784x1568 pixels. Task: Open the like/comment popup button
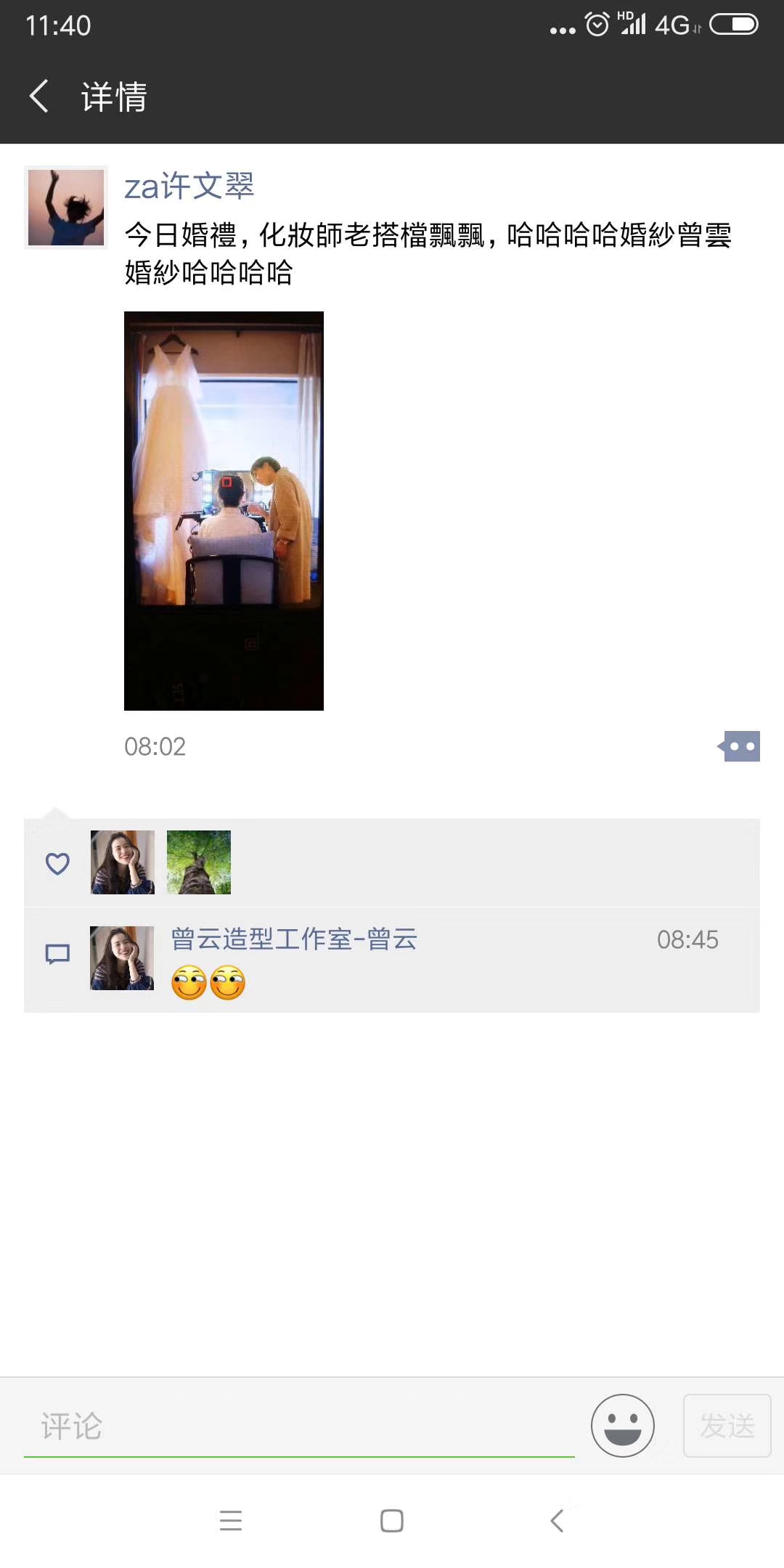(739, 746)
